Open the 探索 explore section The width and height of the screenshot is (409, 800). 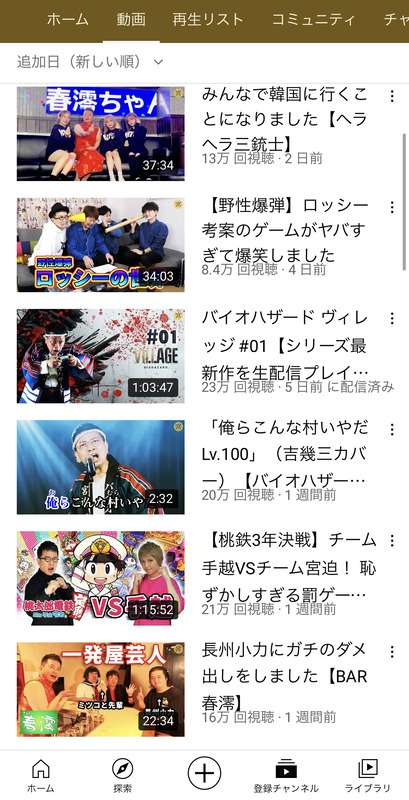[x=122, y=775]
